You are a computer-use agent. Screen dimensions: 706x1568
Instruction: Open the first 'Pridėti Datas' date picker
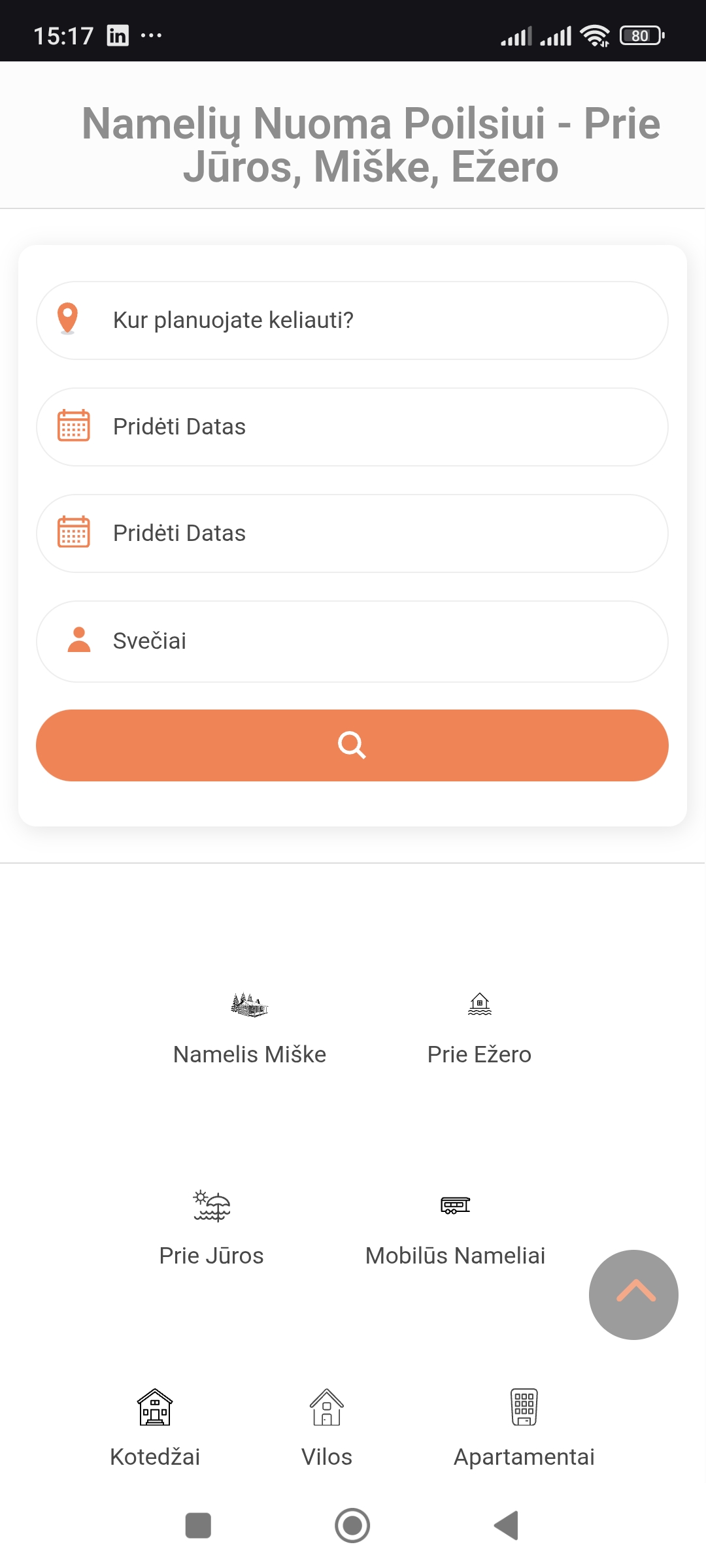pyautogui.click(x=352, y=427)
